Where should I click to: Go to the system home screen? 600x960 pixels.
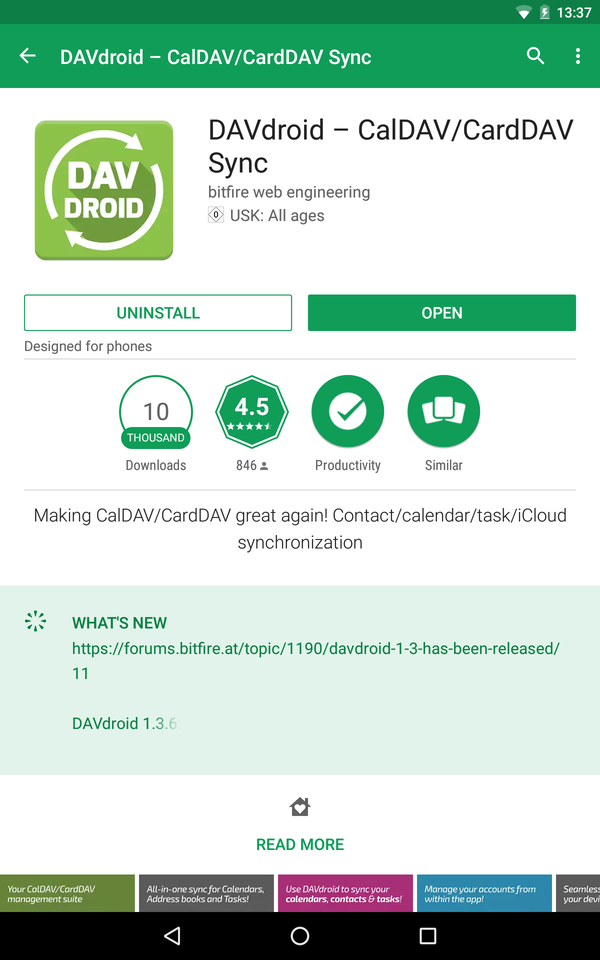click(300, 936)
